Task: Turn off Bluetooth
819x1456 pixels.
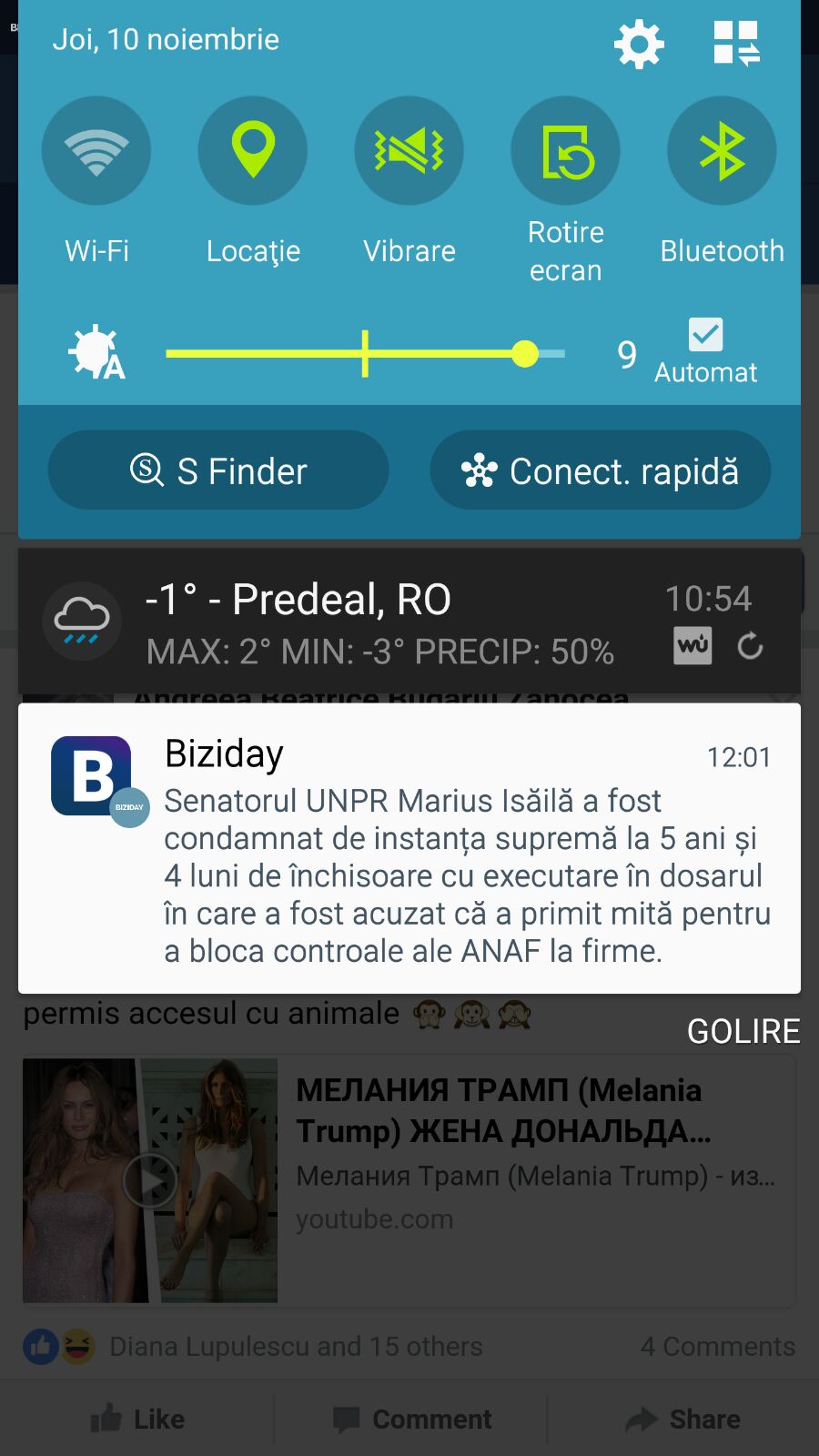Action: (x=723, y=150)
